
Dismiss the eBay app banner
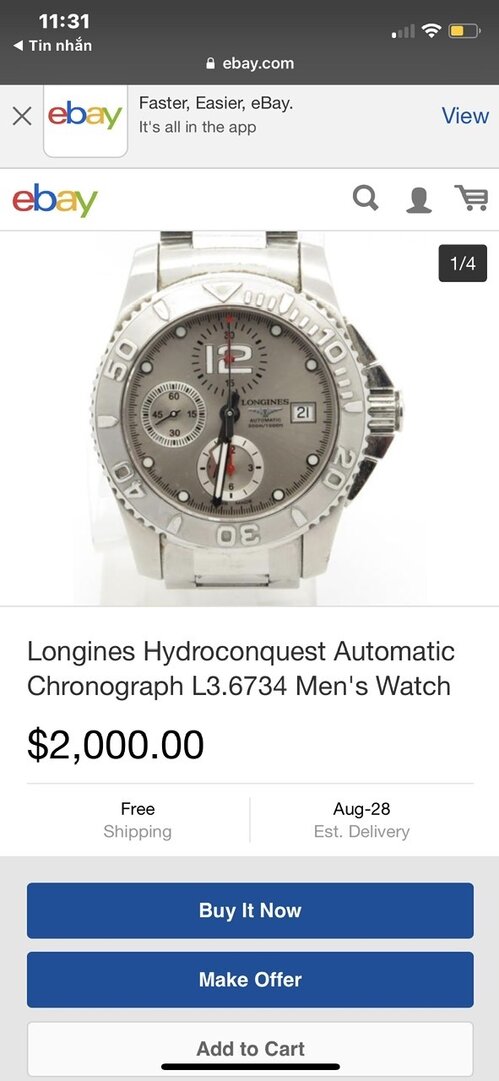[x=22, y=116]
